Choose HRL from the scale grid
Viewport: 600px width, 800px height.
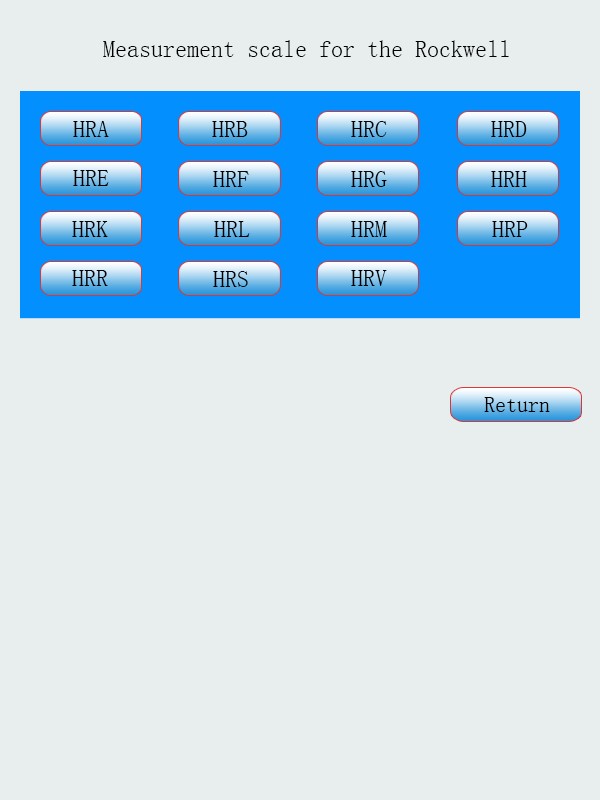[229, 229]
